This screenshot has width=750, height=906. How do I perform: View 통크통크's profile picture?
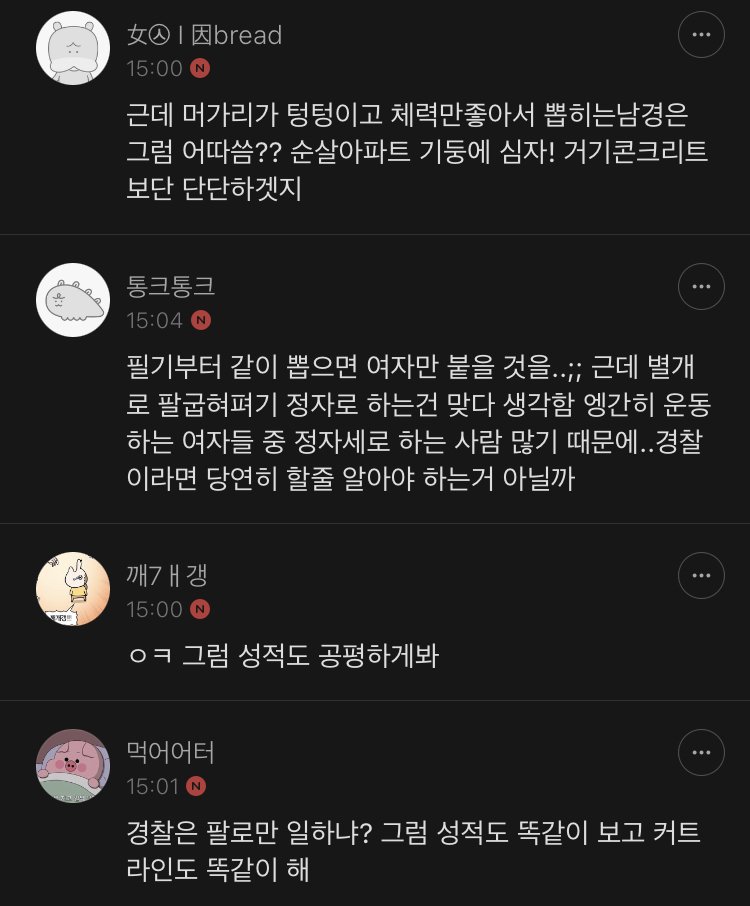tap(73, 300)
